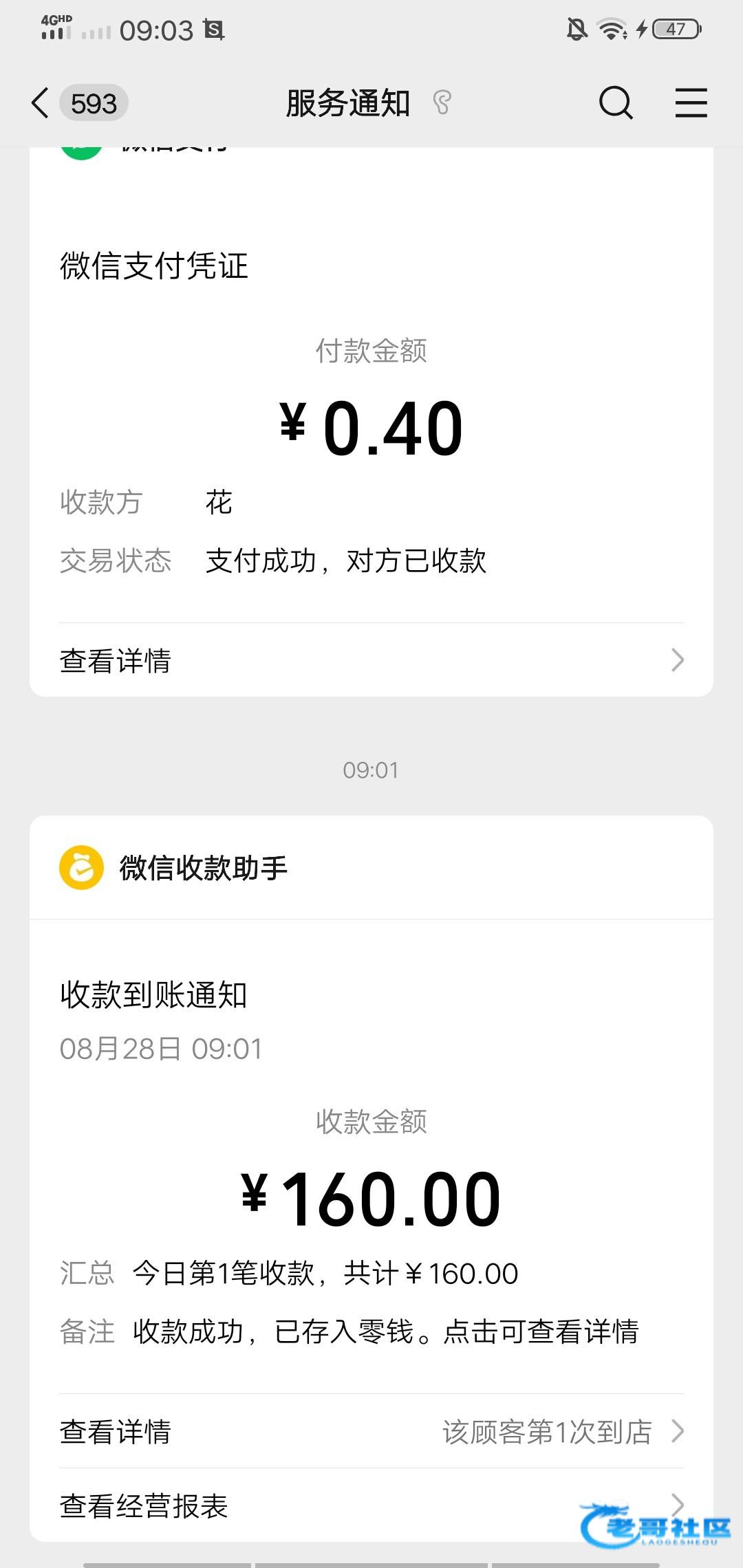The image size is (743, 1568).
Task: View details of the ¥0.40 payment
Action: pos(371,660)
